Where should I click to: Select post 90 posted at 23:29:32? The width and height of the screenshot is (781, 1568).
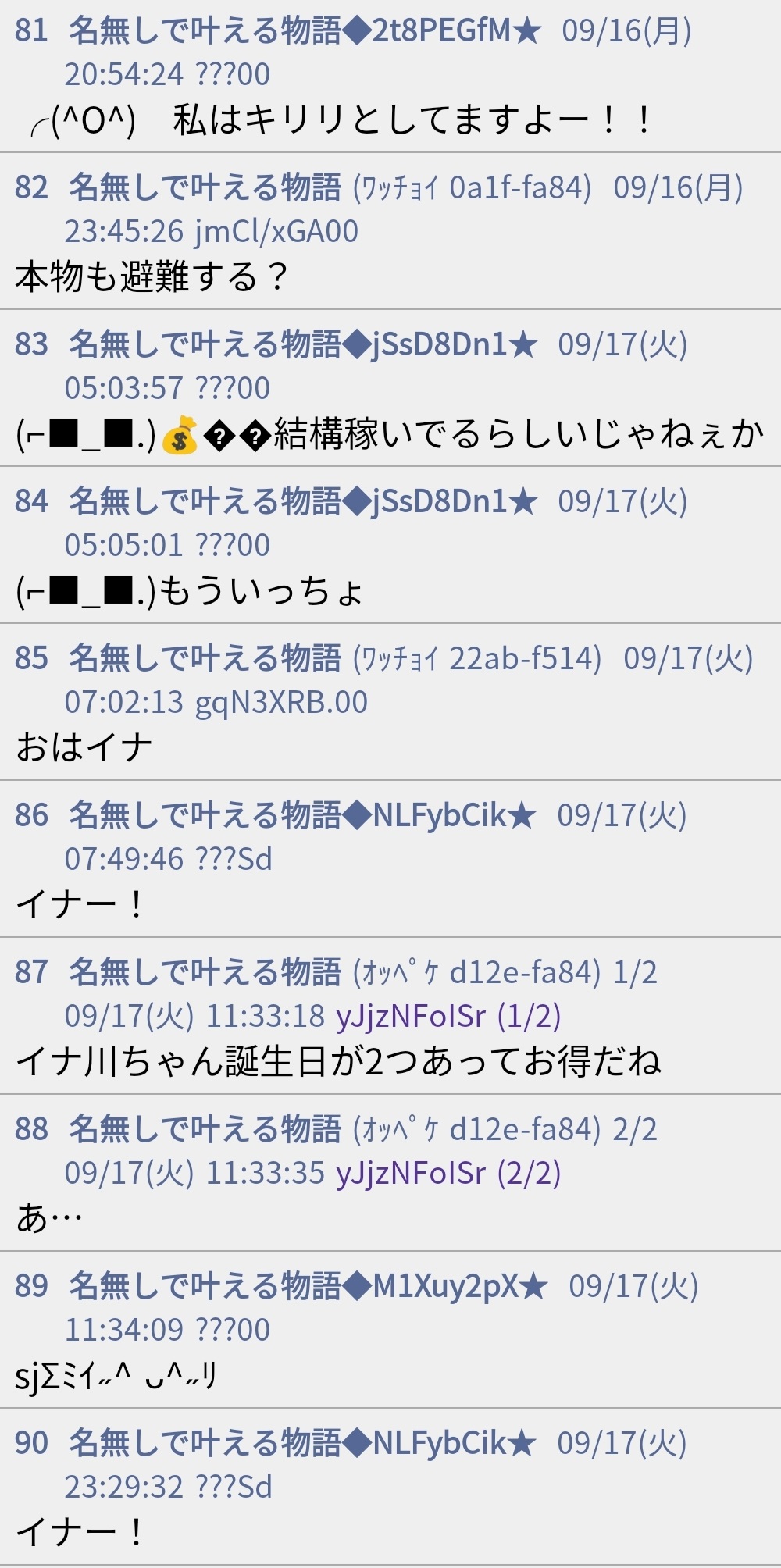(x=390, y=1487)
